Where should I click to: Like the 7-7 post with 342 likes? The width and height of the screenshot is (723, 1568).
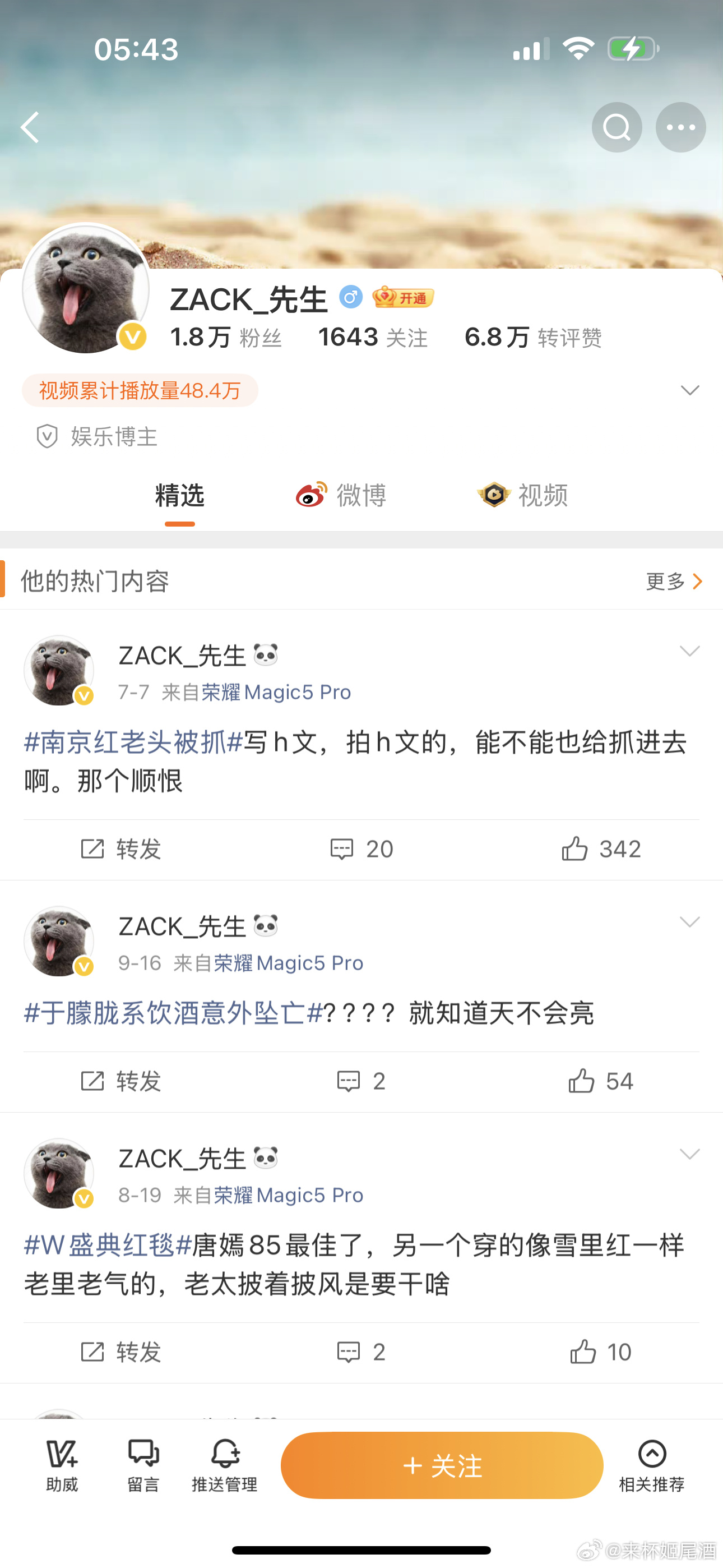click(x=601, y=849)
